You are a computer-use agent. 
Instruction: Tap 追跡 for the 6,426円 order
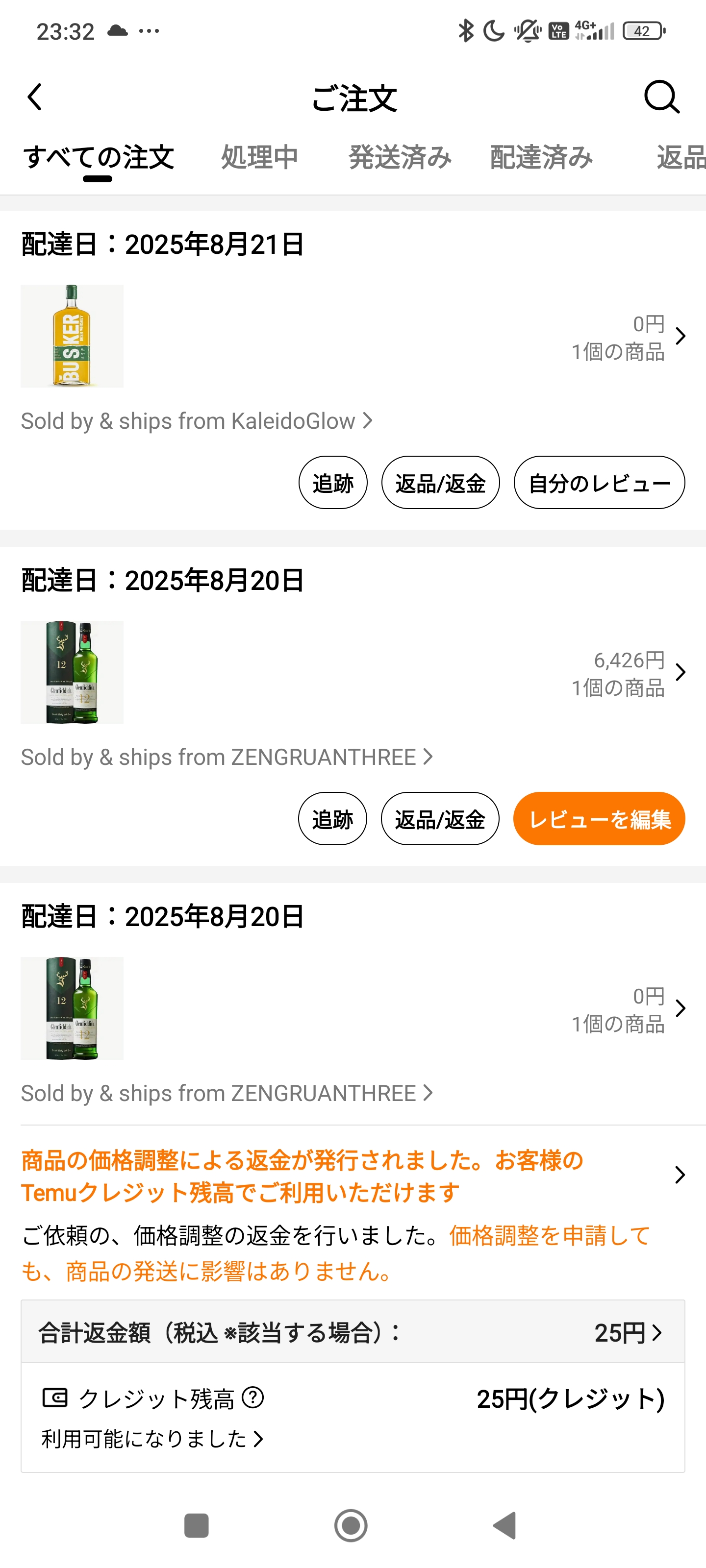332,819
